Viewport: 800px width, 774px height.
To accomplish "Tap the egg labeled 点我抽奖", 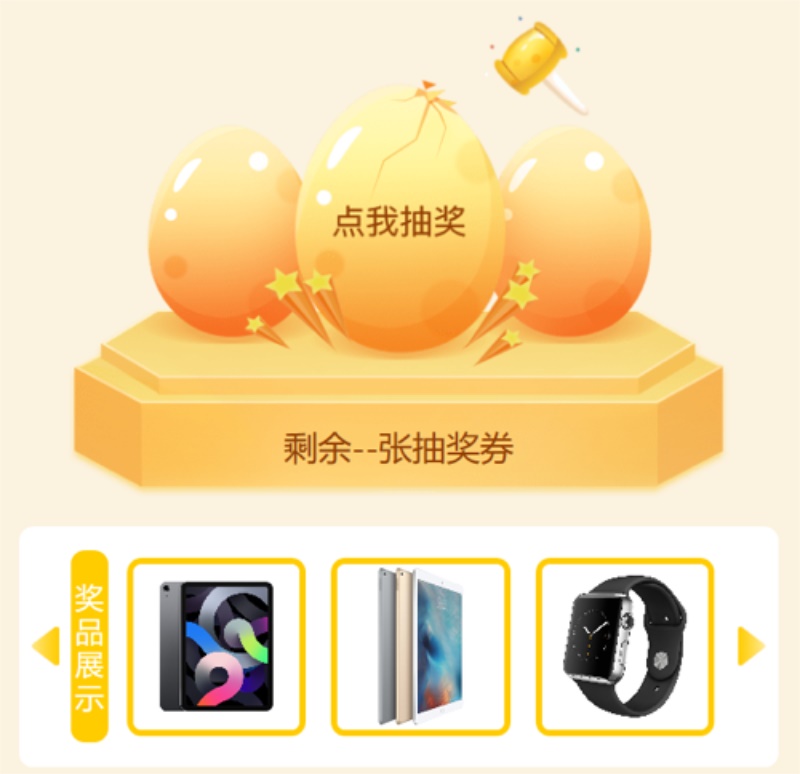I will click(x=399, y=222).
